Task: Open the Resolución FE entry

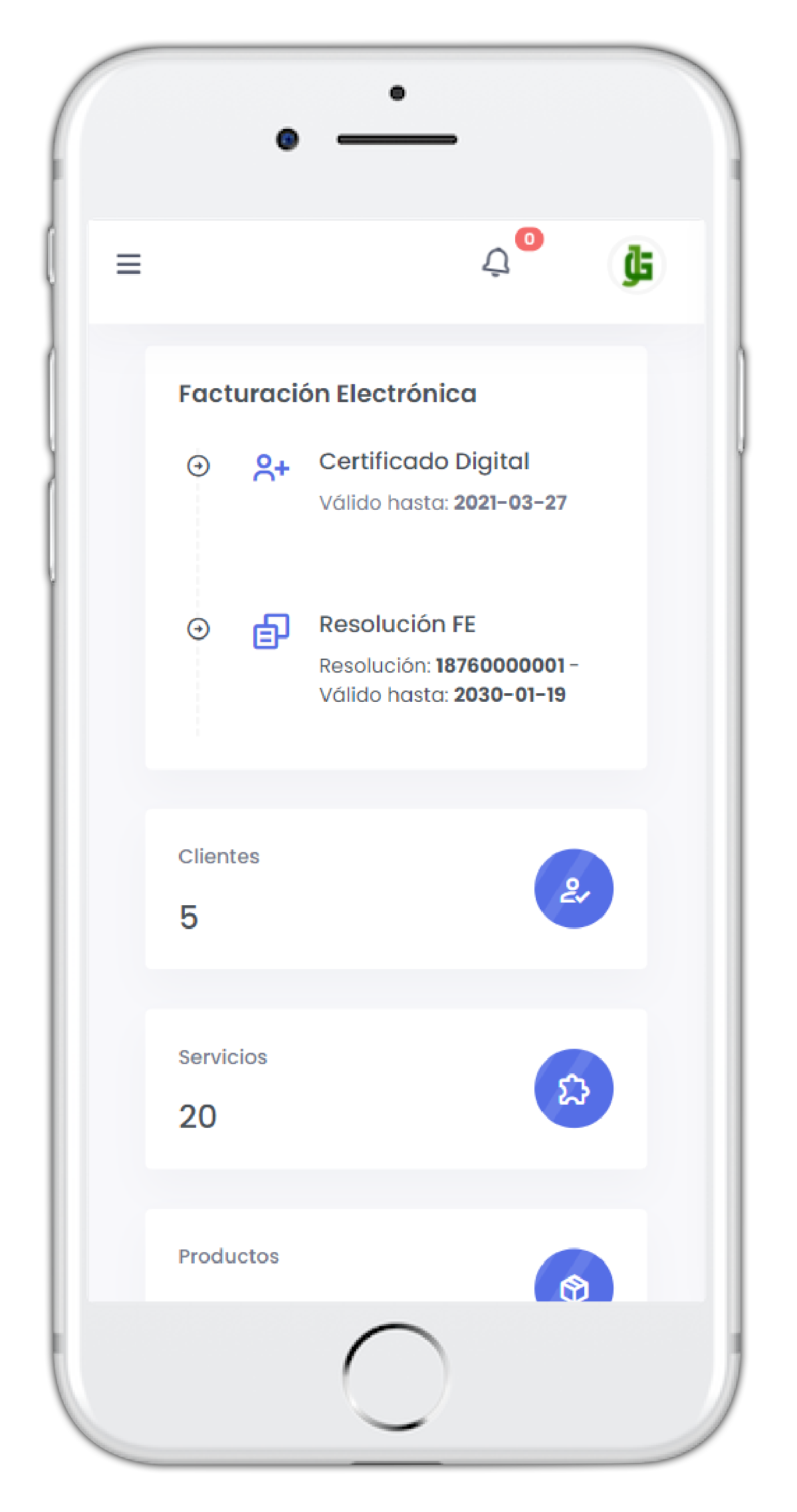Action: coord(397,624)
